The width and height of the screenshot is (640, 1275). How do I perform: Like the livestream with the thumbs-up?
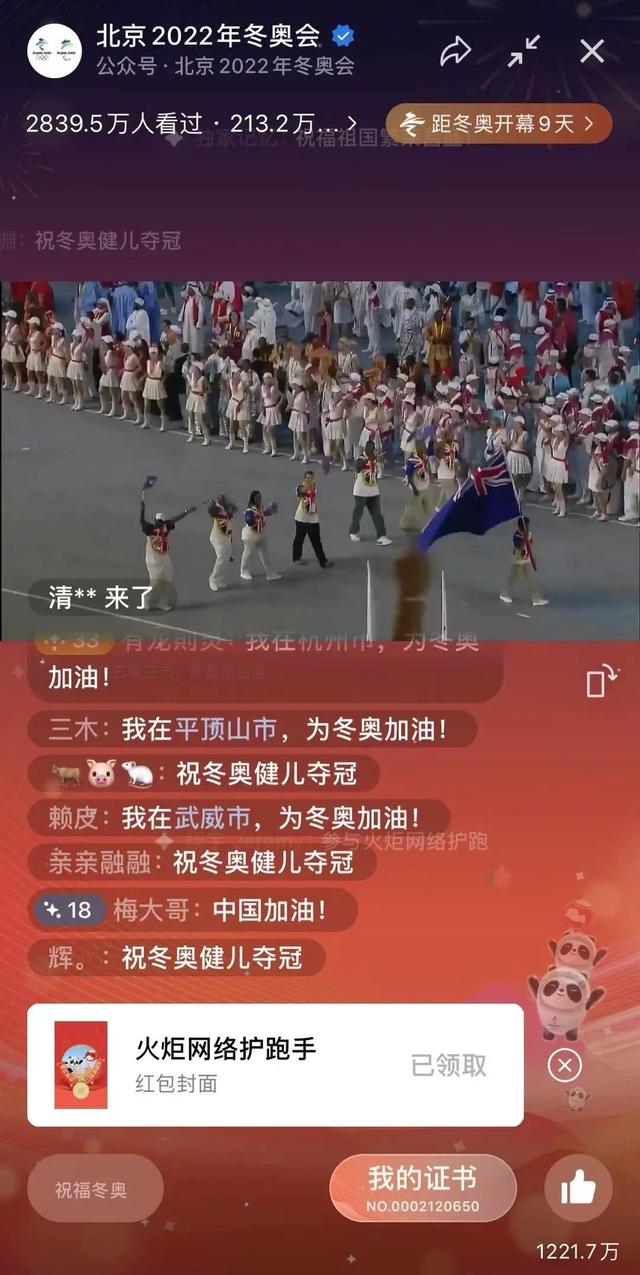coord(578,1188)
